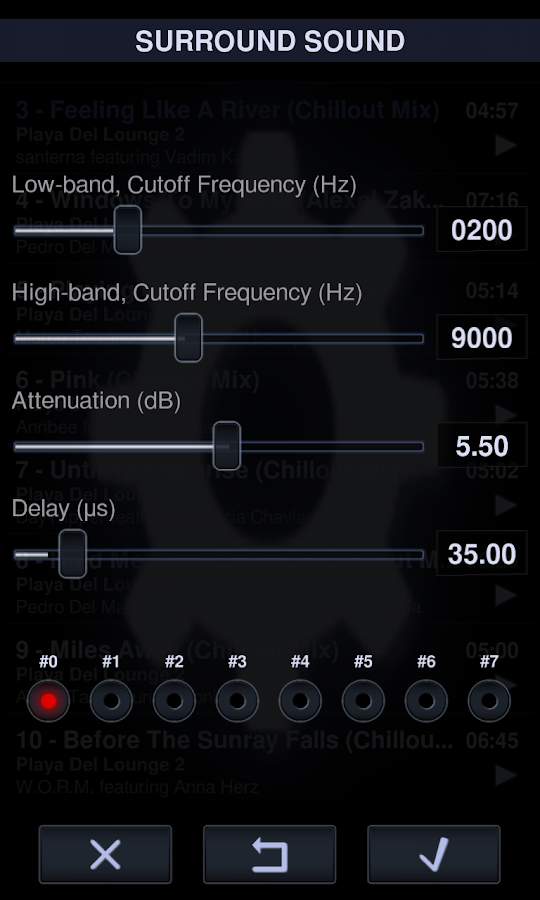This screenshot has height=900, width=540.
Task: Tap the High-band Cutoff Frequency slider
Action: tap(219, 338)
